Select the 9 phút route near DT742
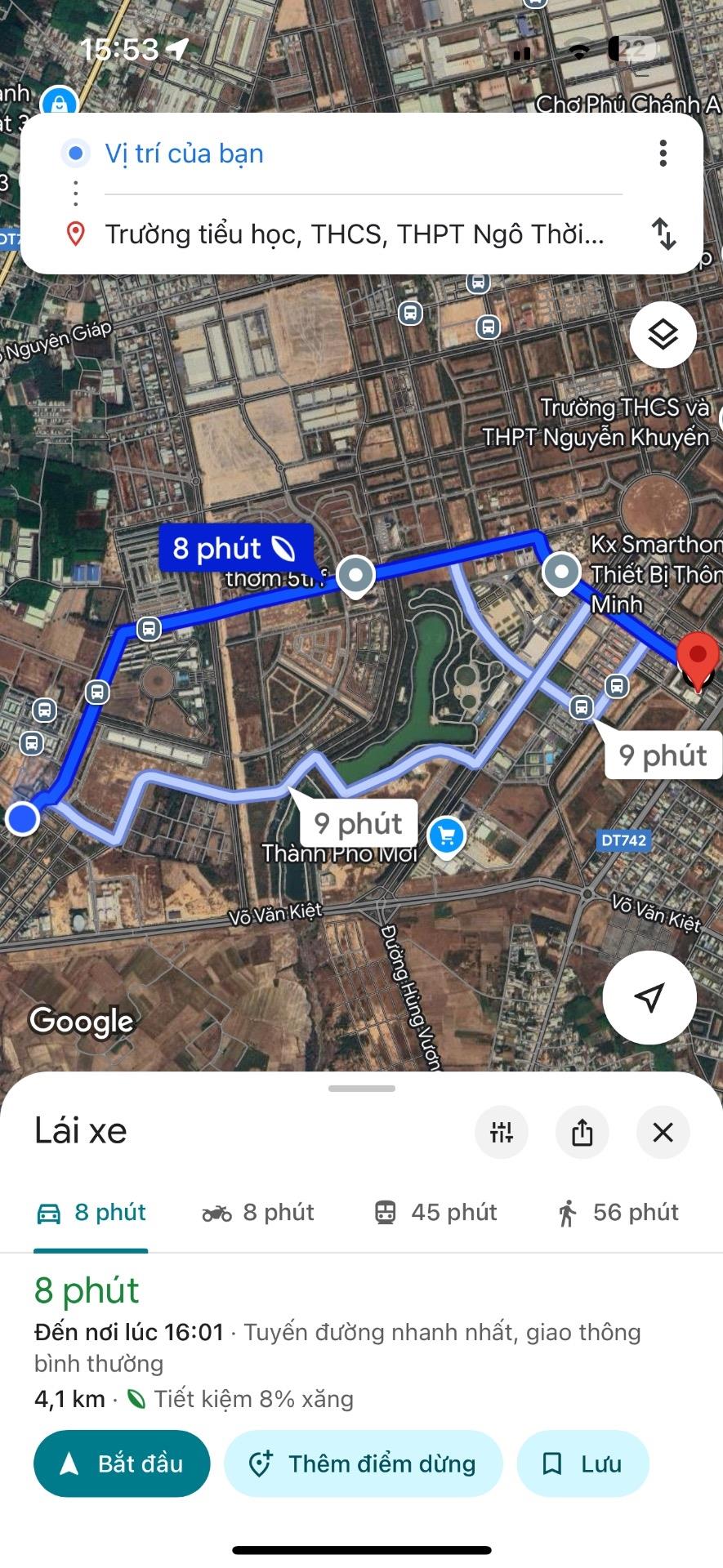 tap(663, 755)
